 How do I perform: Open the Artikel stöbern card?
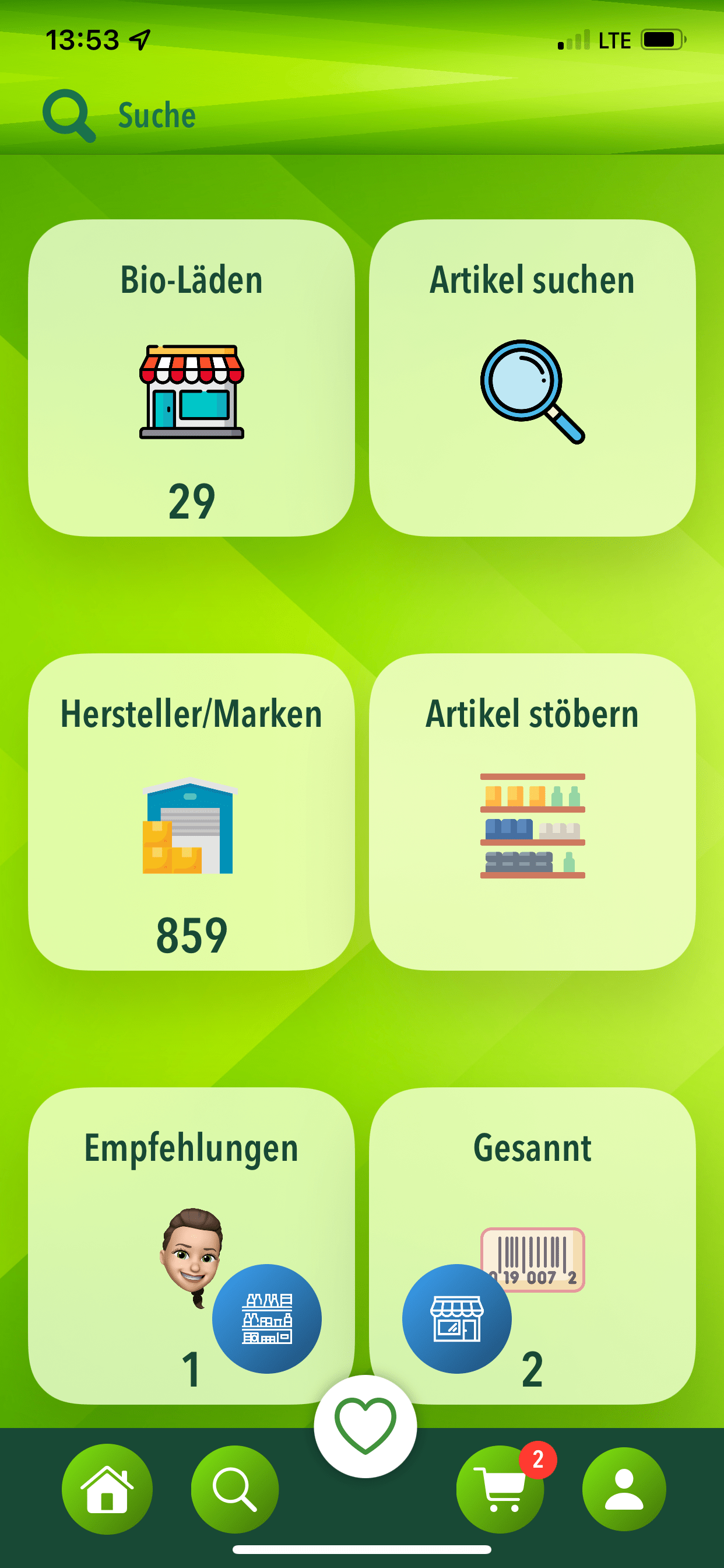pyautogui.click(x=532, y=811)
